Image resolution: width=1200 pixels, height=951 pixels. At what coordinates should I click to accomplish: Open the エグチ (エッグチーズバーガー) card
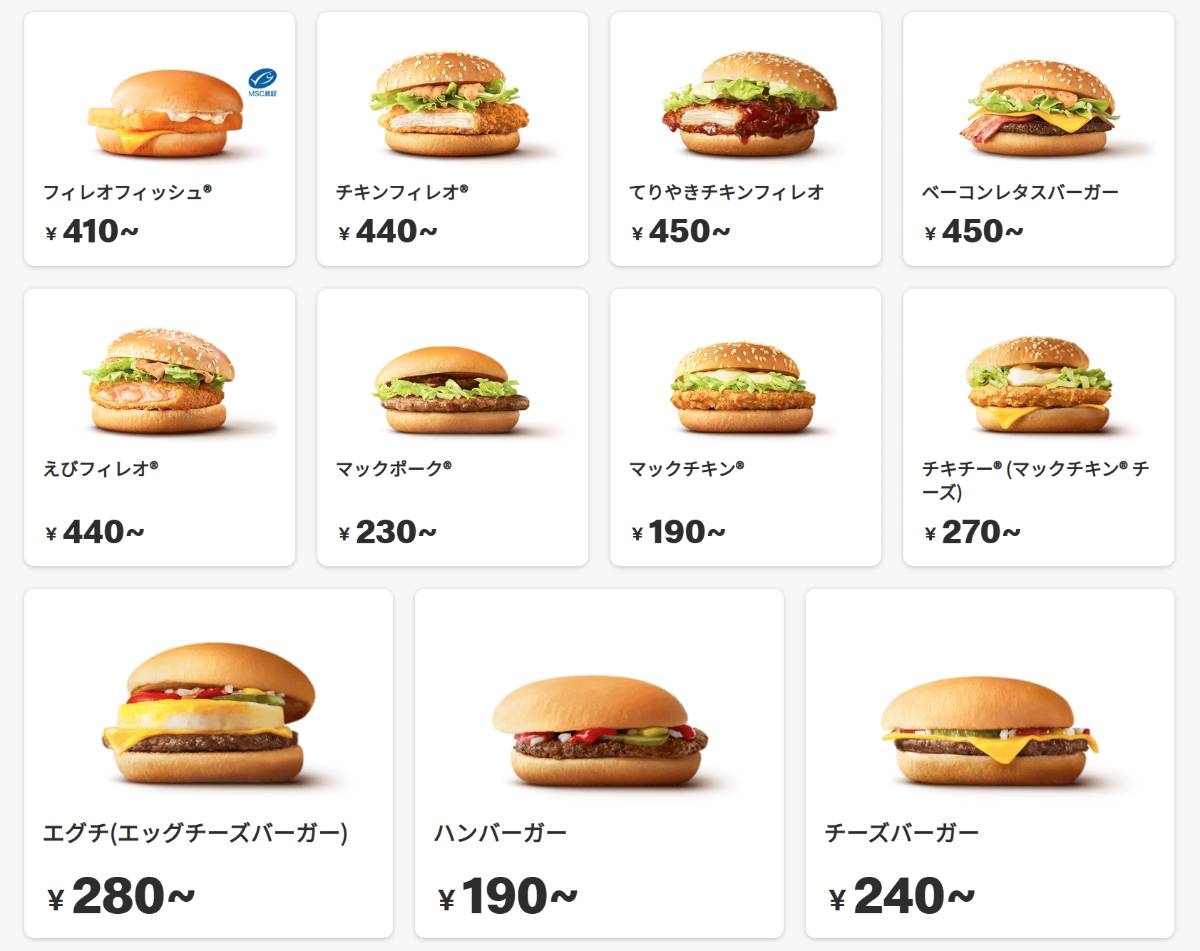(208, 763)
